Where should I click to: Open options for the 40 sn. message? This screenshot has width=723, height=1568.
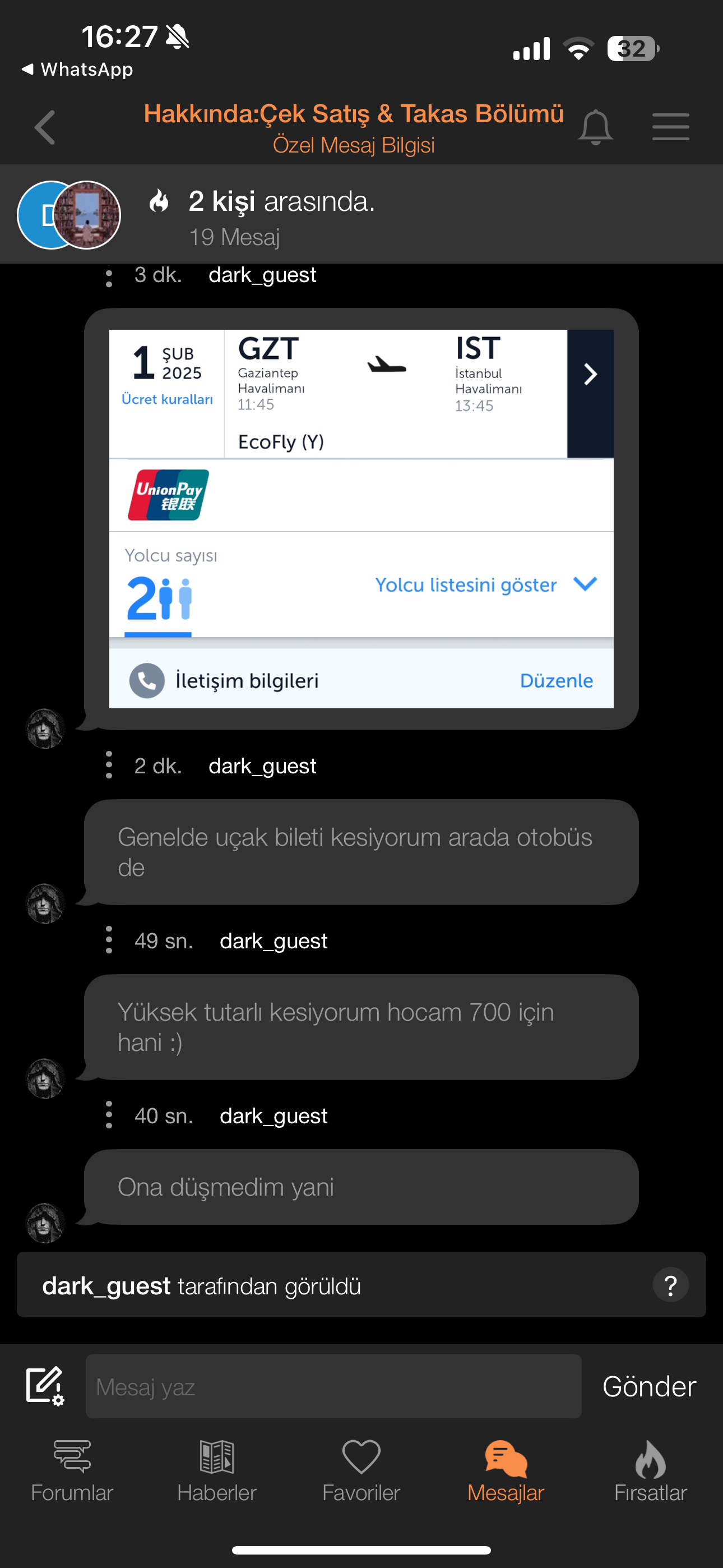click(x=109, y=1114)
